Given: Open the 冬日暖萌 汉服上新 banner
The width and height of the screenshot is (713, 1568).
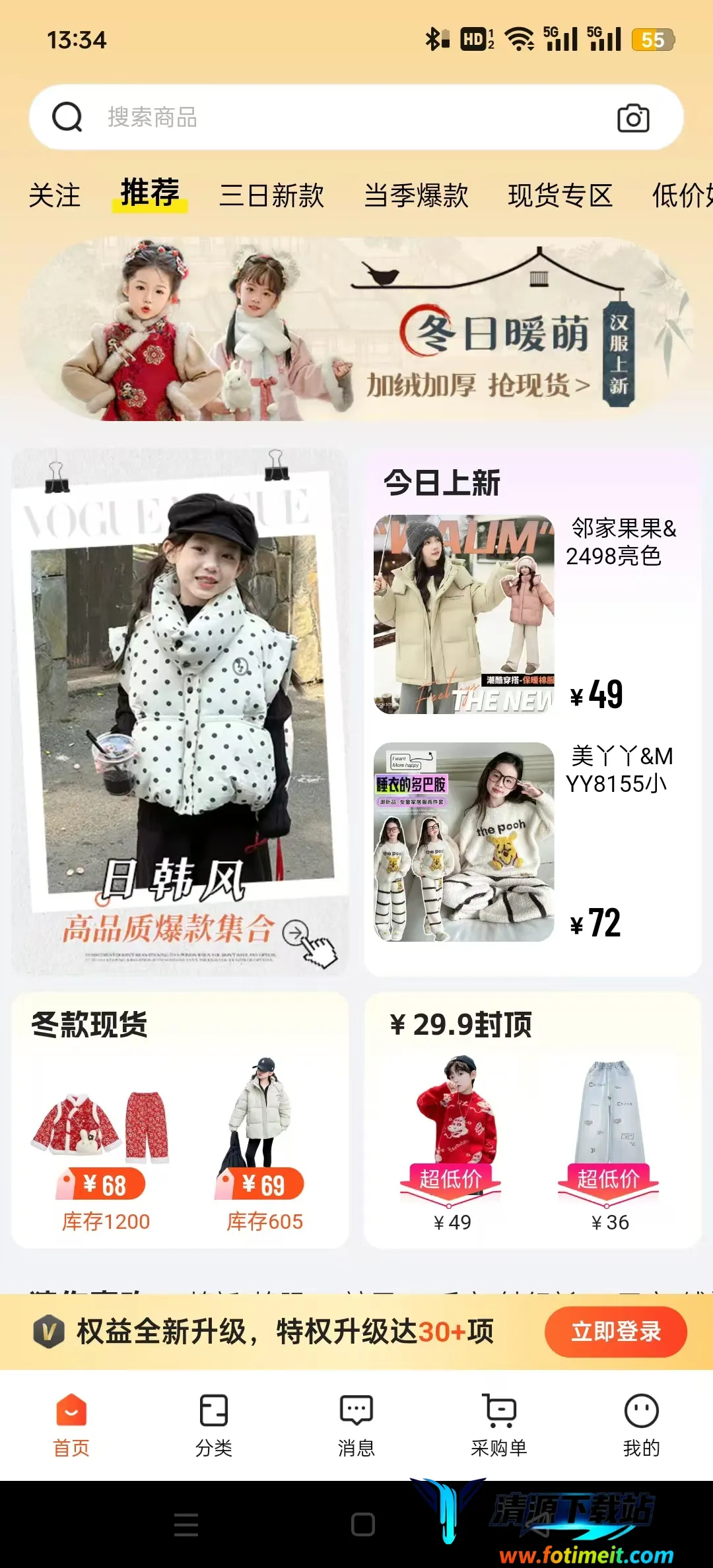Looking at the screenshot, I should point(356,330).
